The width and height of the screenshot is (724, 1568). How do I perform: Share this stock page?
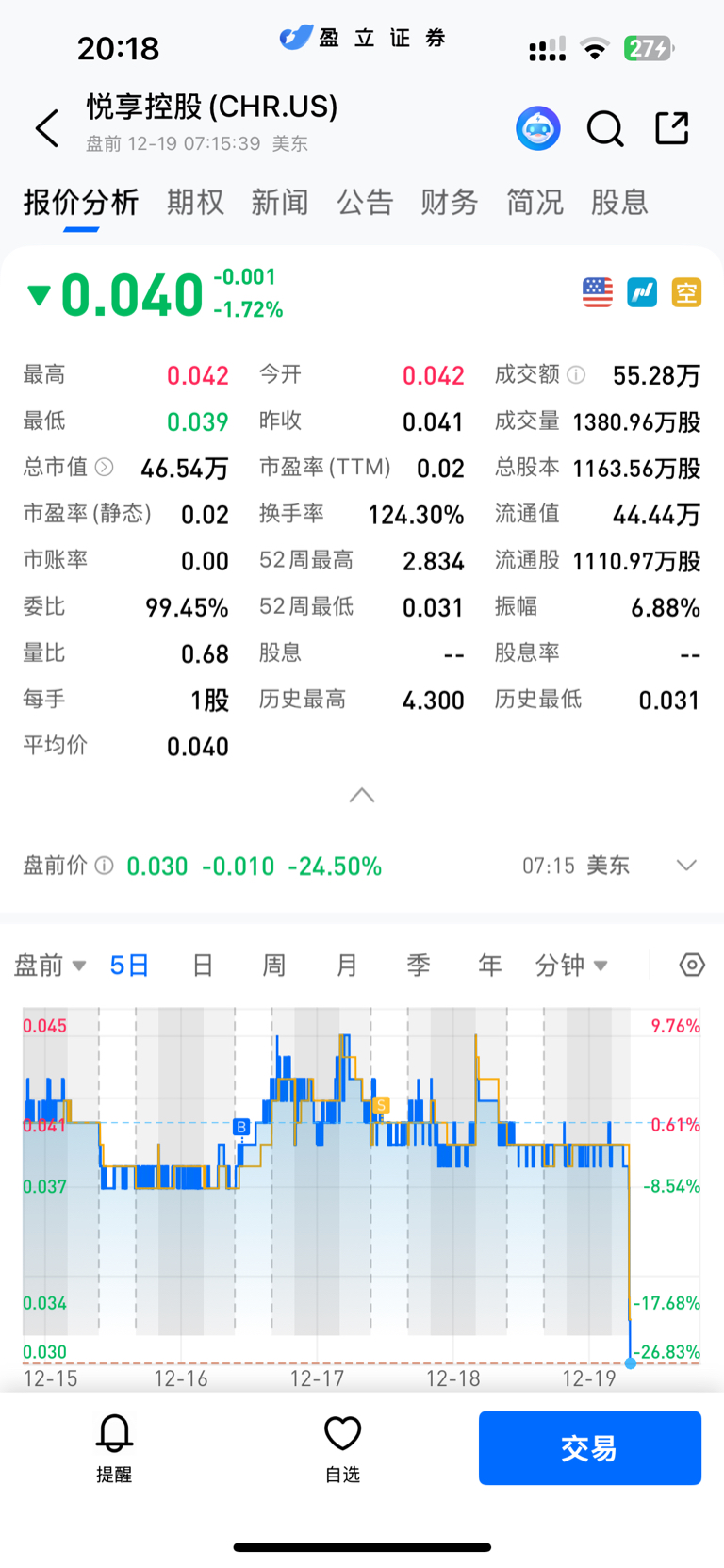(672, 128)
